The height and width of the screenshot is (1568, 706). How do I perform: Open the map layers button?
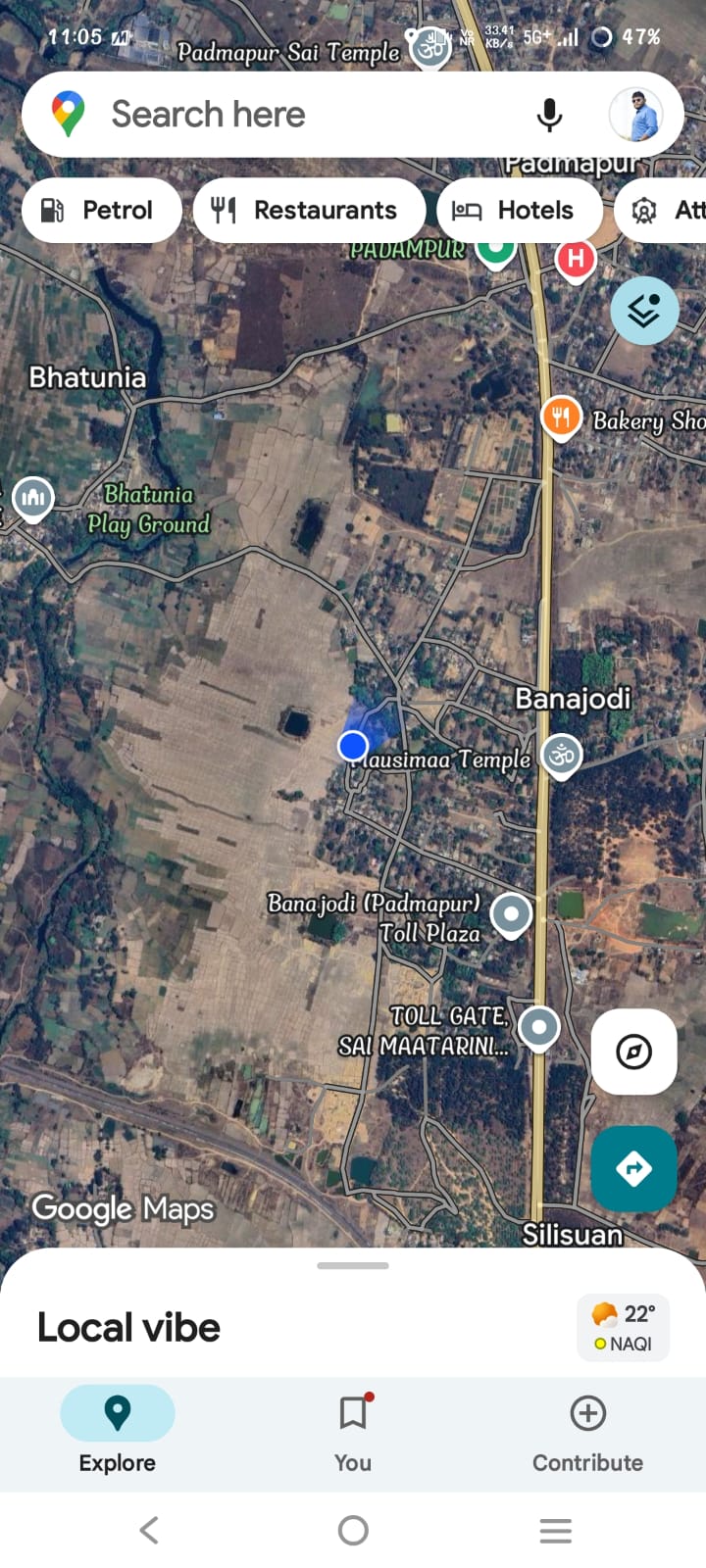644,311
